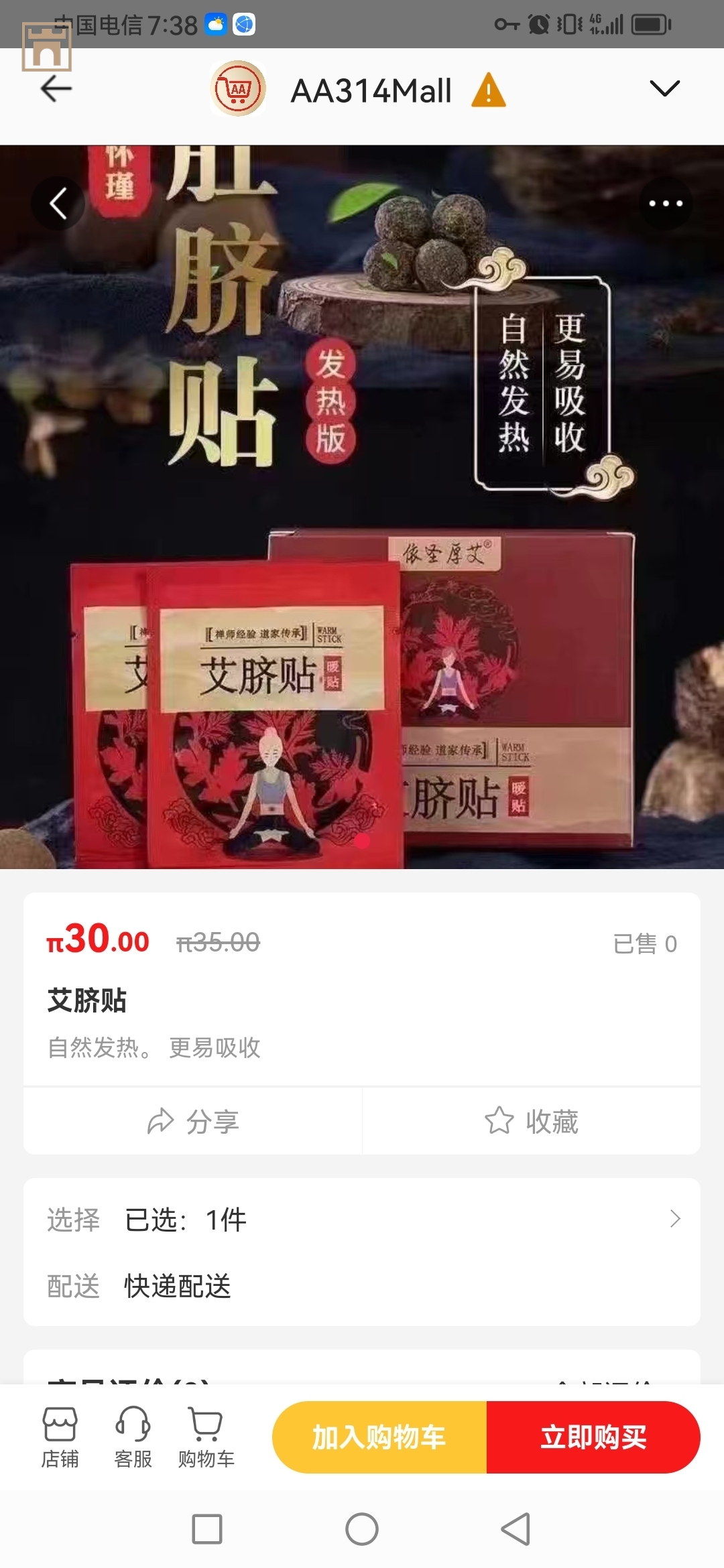Add product to favorites with 收藏
724x1568 pixels.
coord(532,1121)
